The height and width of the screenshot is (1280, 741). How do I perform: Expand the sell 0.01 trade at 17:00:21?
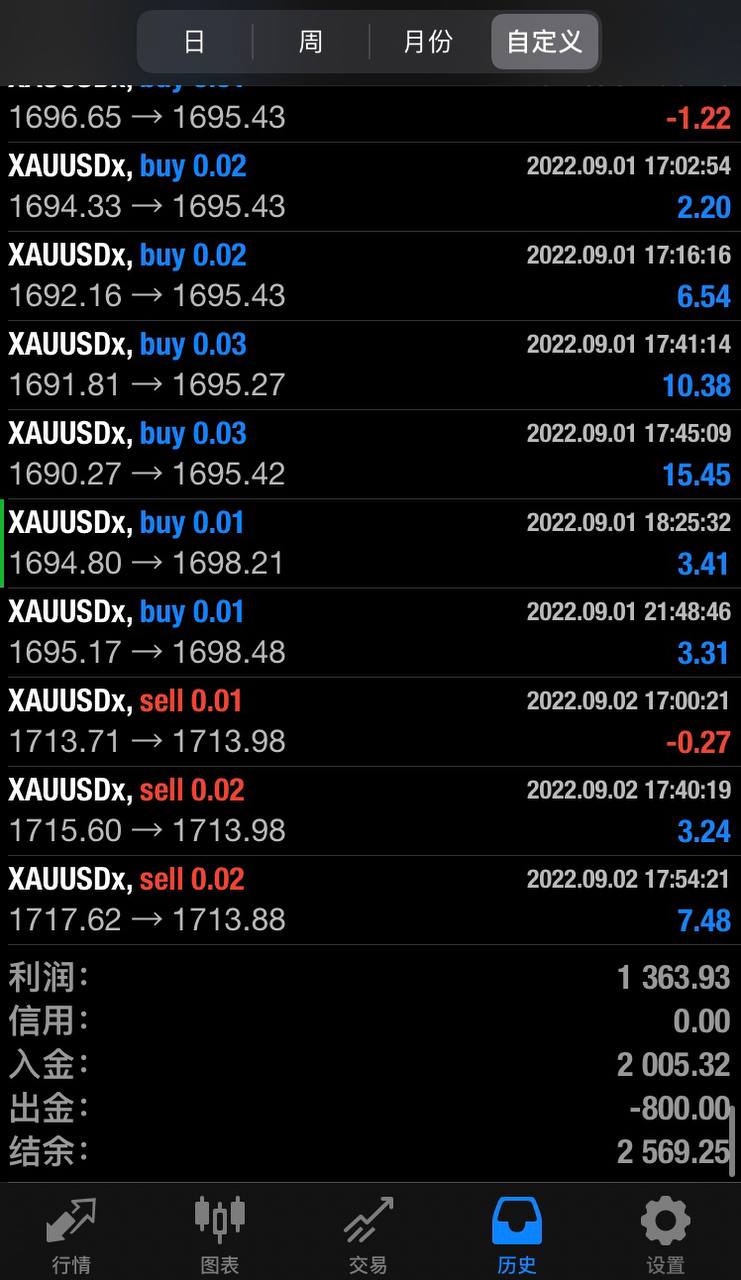pos(370,721)
